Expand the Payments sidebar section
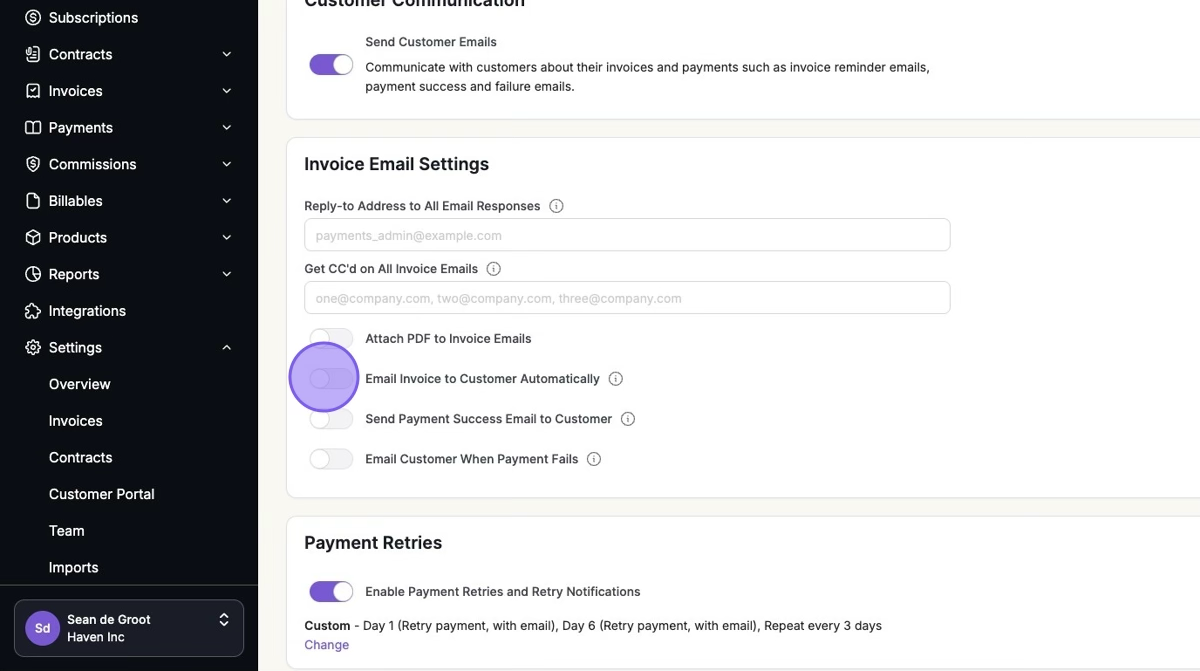The width and height of the screenshot is (1200, 671). pos(227,128)
